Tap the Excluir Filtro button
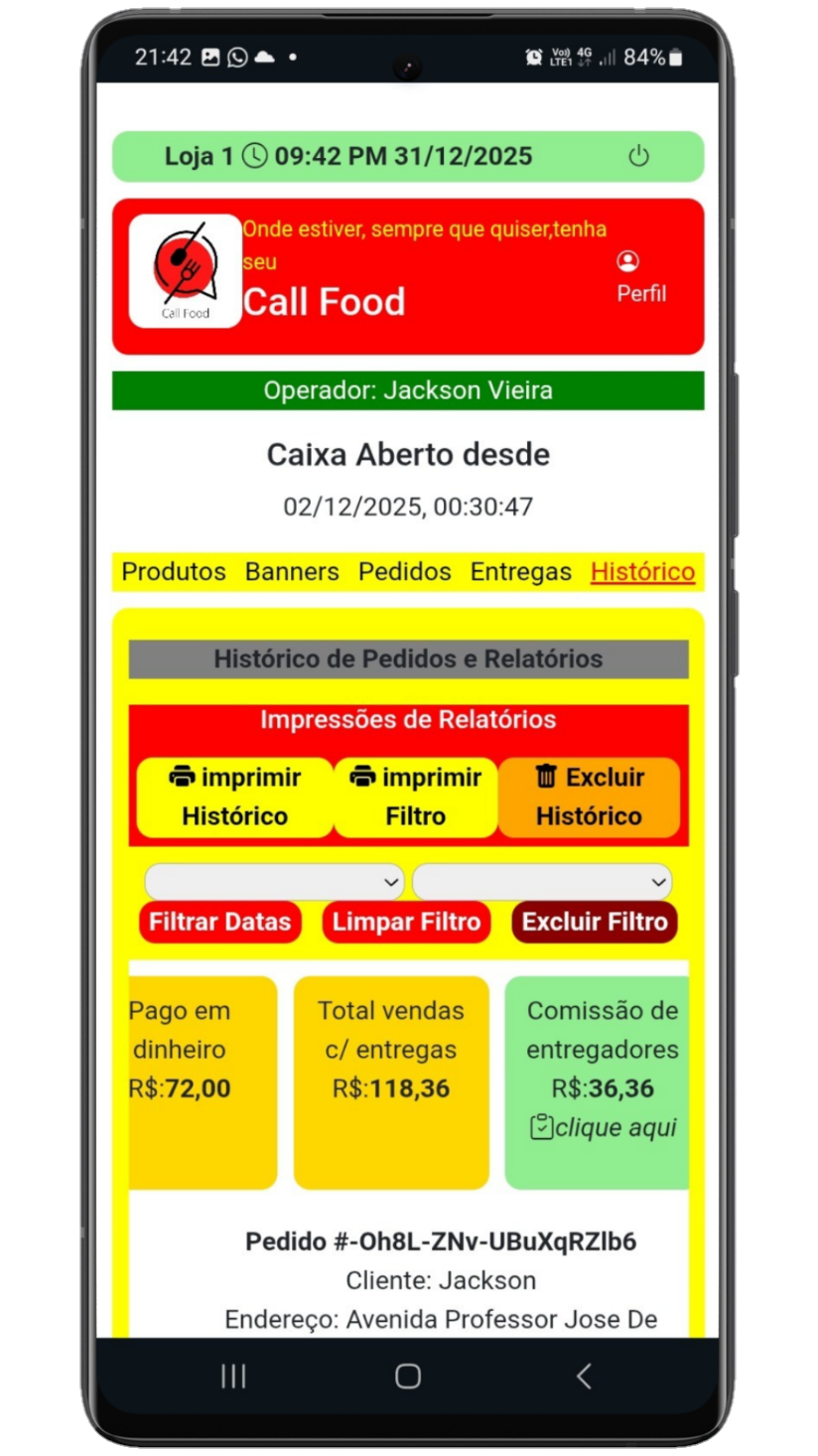The image size is (818, 1456). tap(595, 922)
